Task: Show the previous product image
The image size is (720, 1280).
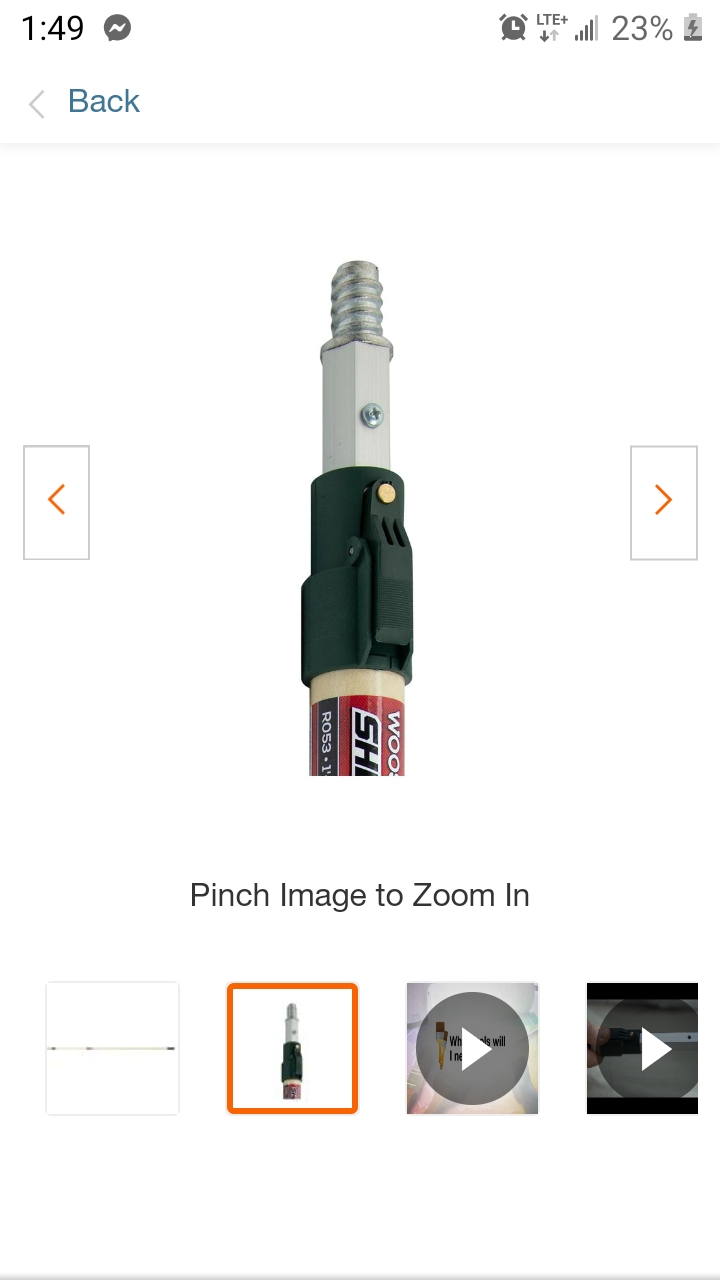Action: click(x=57, y=502)
